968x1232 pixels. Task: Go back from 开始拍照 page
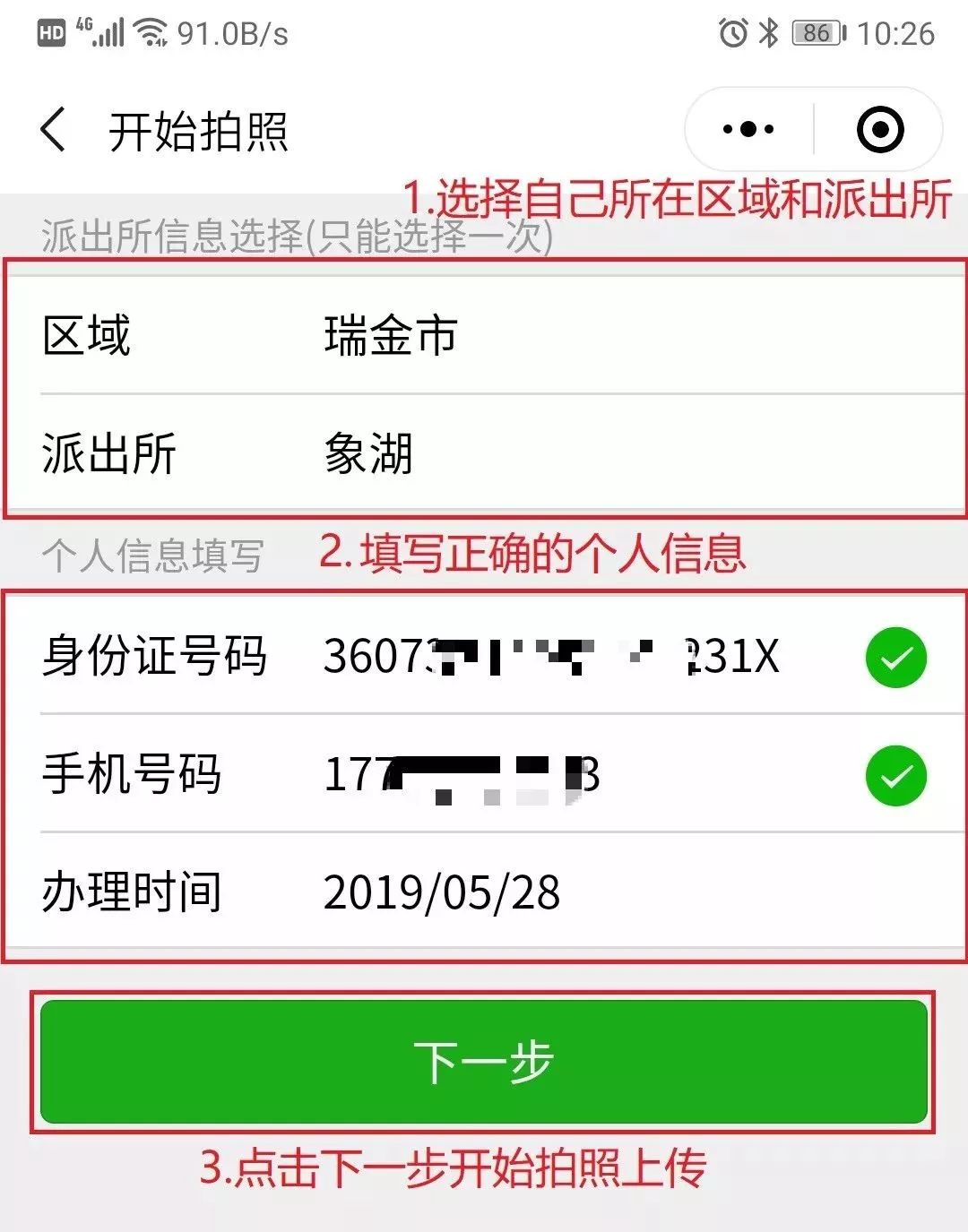click(54, 131)
